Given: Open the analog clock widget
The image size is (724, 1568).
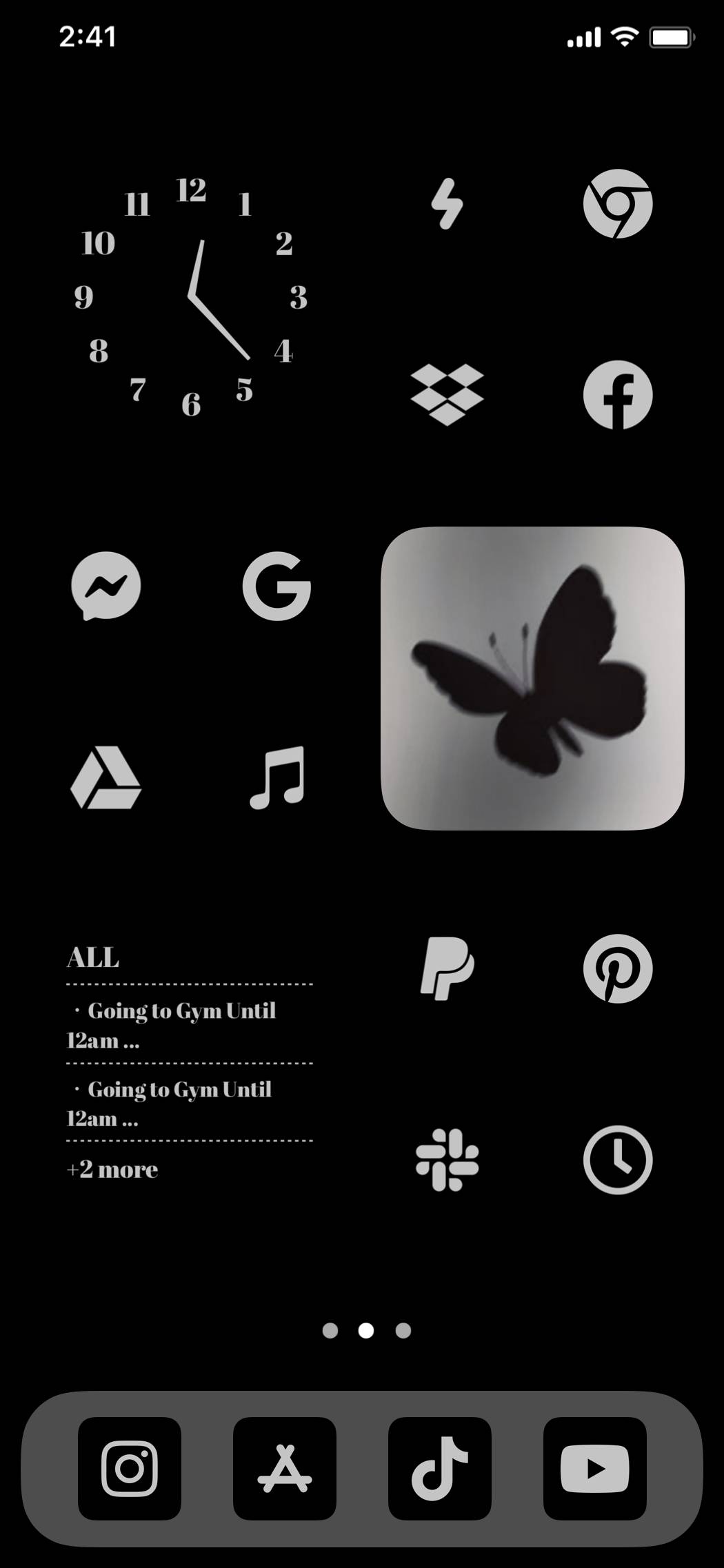Looking at the screenshot, I should click(191, 298).
